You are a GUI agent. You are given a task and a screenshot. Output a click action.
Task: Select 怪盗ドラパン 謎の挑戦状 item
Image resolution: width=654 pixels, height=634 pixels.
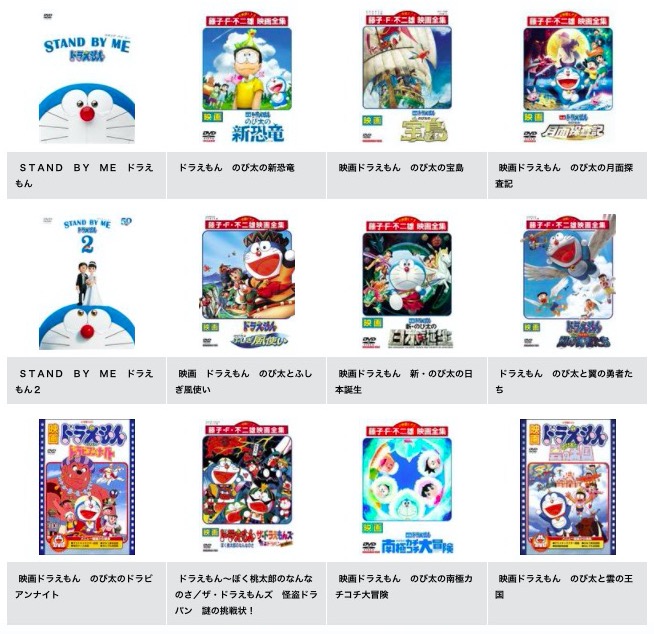coord(247,487)
